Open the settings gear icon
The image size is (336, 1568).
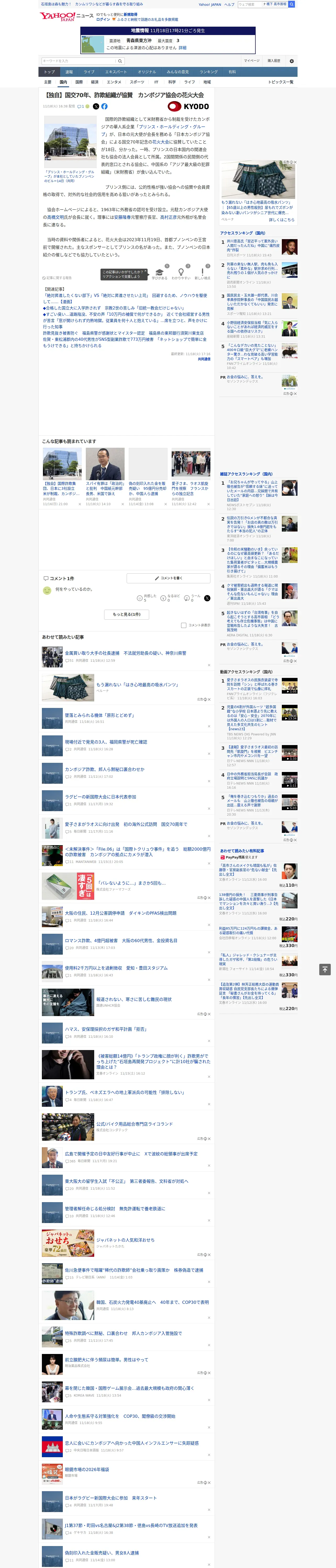[x=292, y=61]
